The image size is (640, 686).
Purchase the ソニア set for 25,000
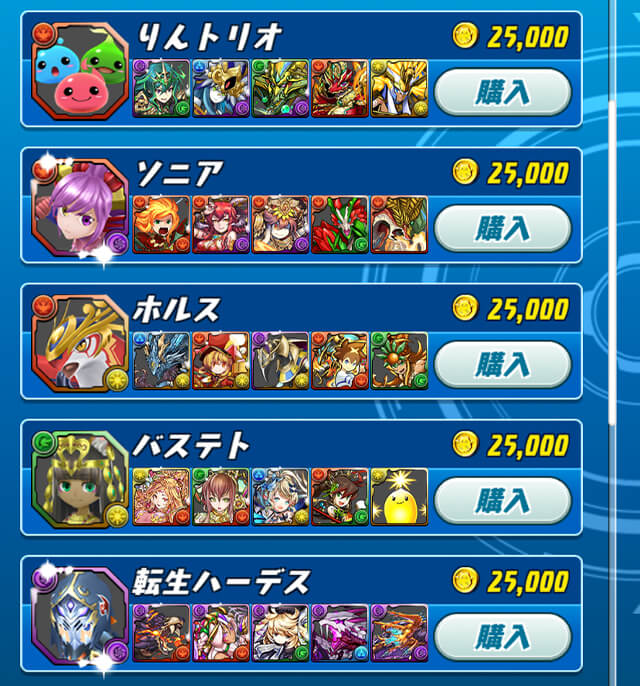502,227
